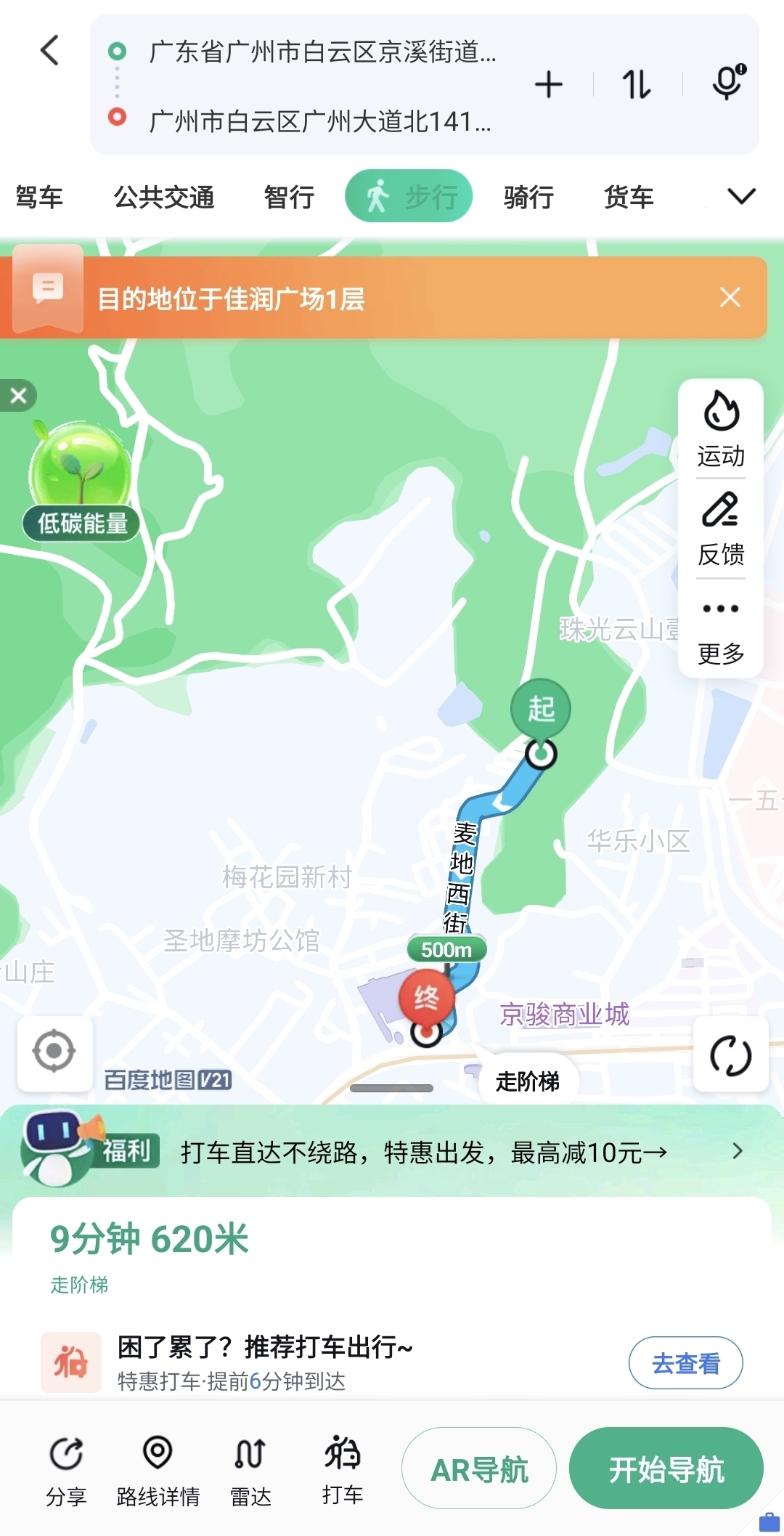Go back using the top-left arrow

(x=49, y=51)
